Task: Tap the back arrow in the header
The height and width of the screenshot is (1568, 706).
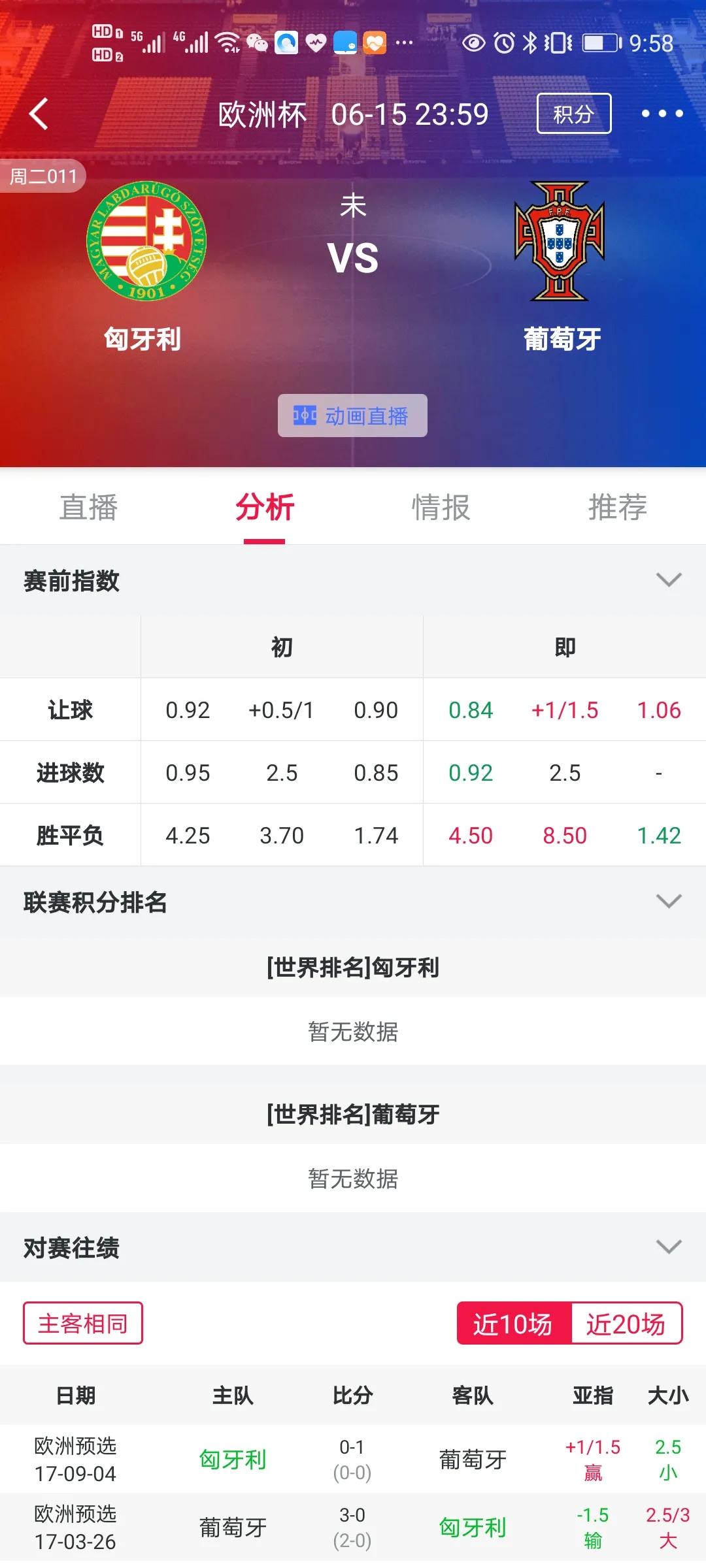Action: (37, 114)
